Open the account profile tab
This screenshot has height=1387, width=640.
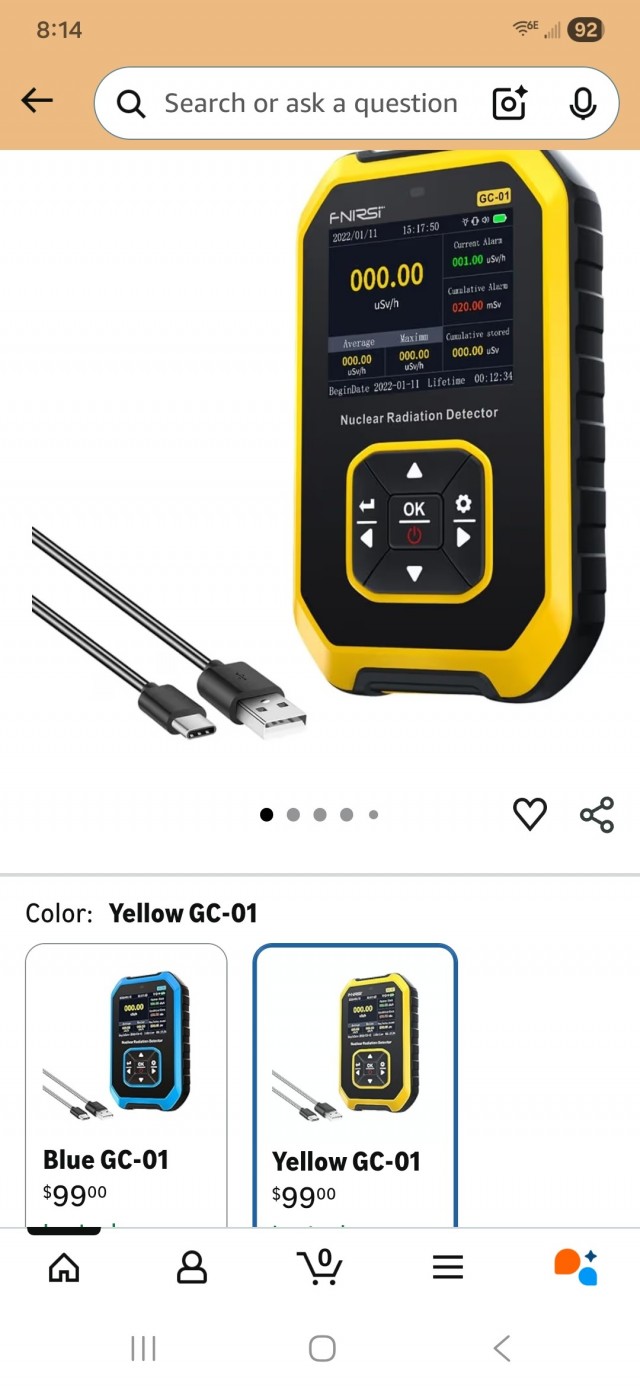[191, 1267]
